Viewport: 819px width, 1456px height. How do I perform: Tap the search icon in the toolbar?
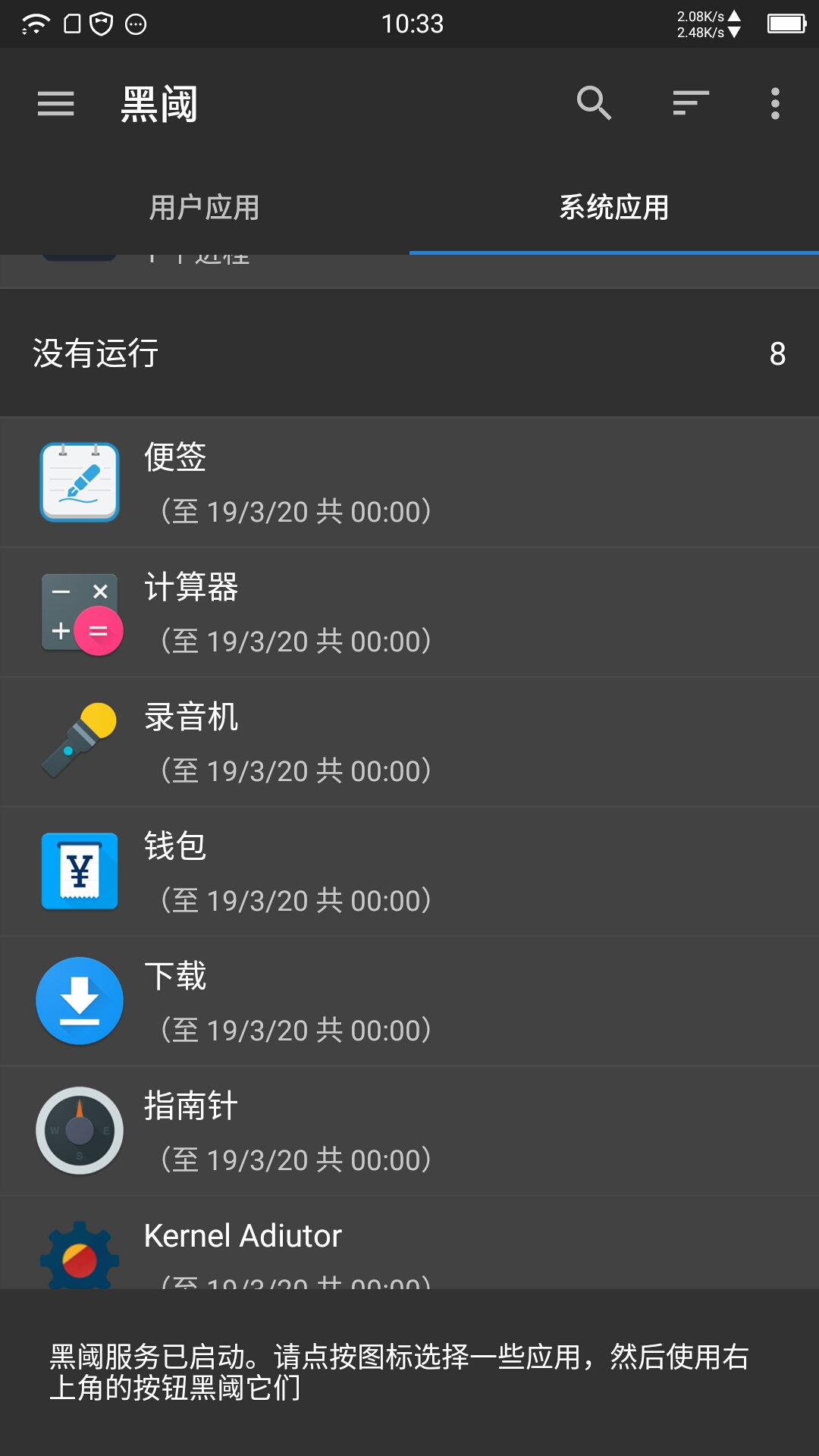[594, 103]
